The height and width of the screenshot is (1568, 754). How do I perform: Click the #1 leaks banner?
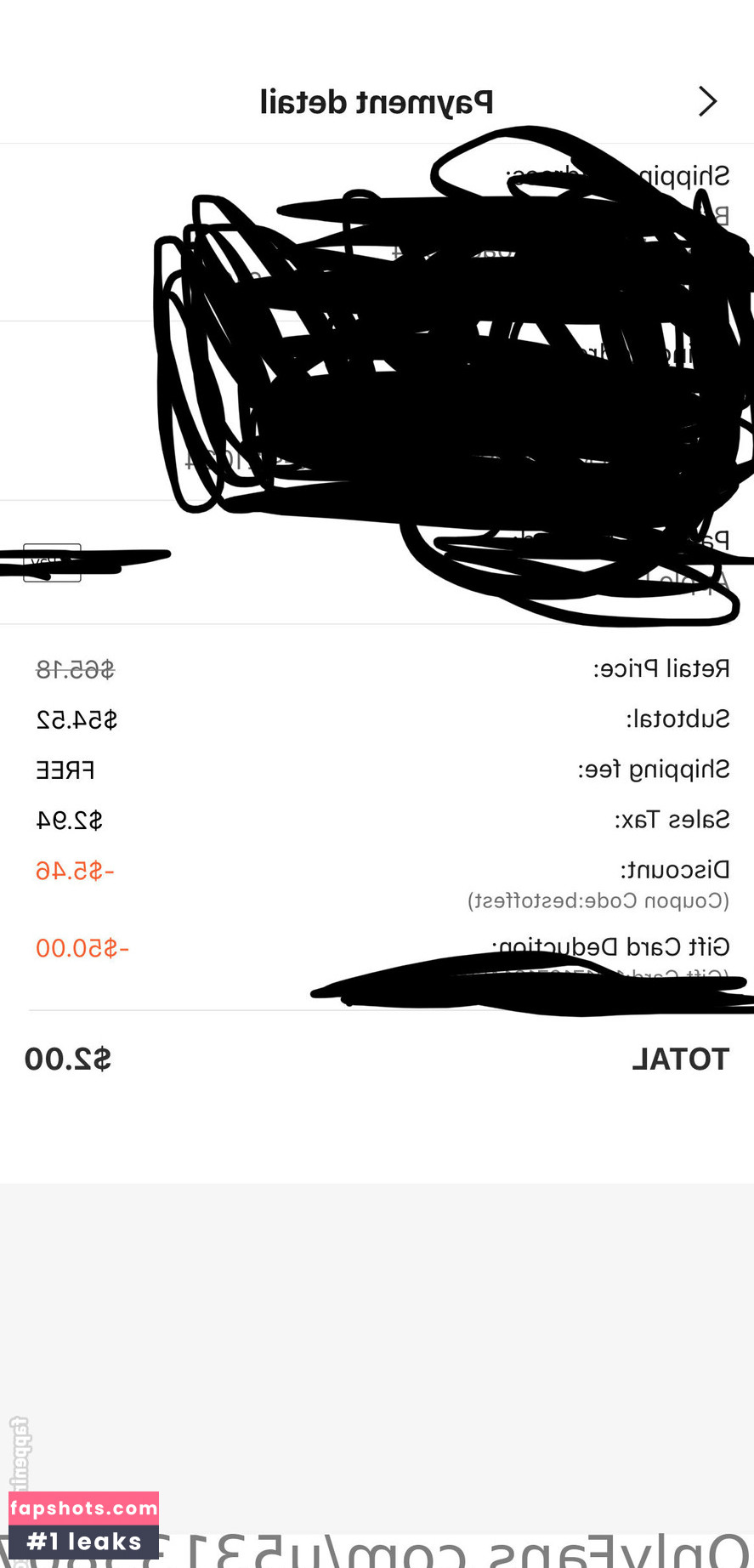(82, 1540)
